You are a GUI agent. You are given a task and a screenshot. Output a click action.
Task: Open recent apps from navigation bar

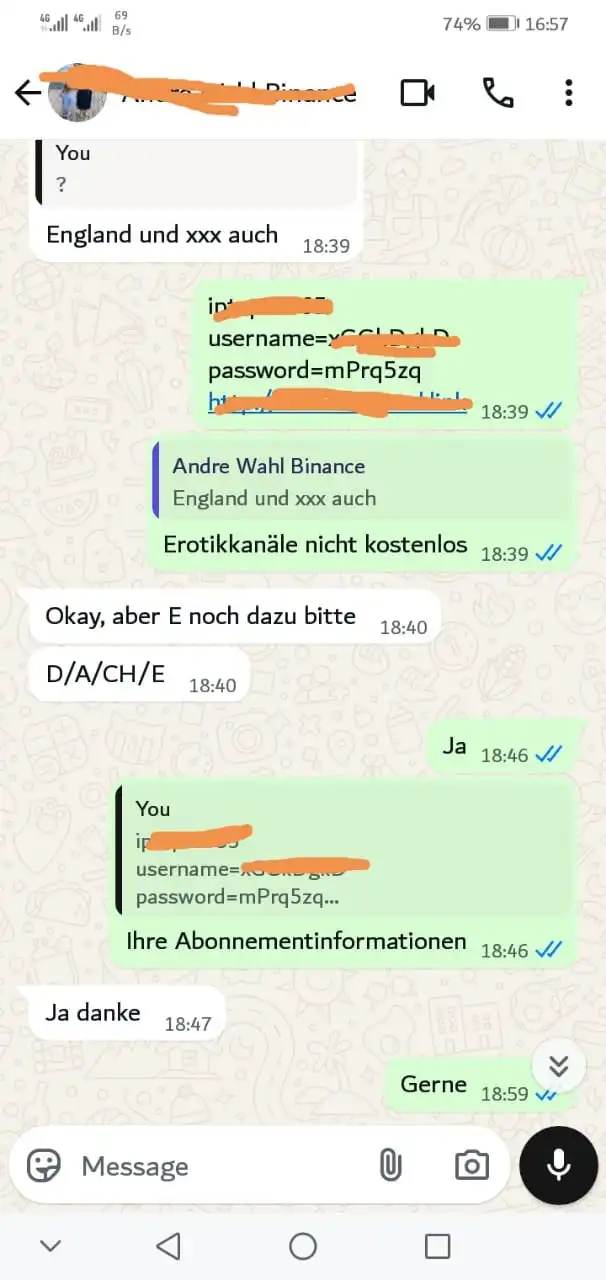point(437,1246)
